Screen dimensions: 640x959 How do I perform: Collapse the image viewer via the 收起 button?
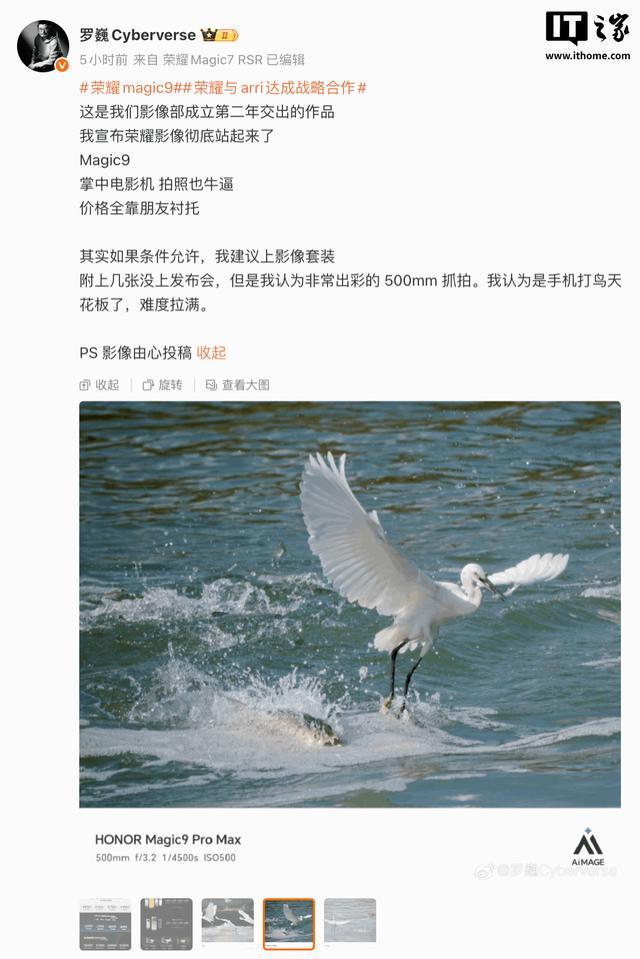[x=99, y=385]
